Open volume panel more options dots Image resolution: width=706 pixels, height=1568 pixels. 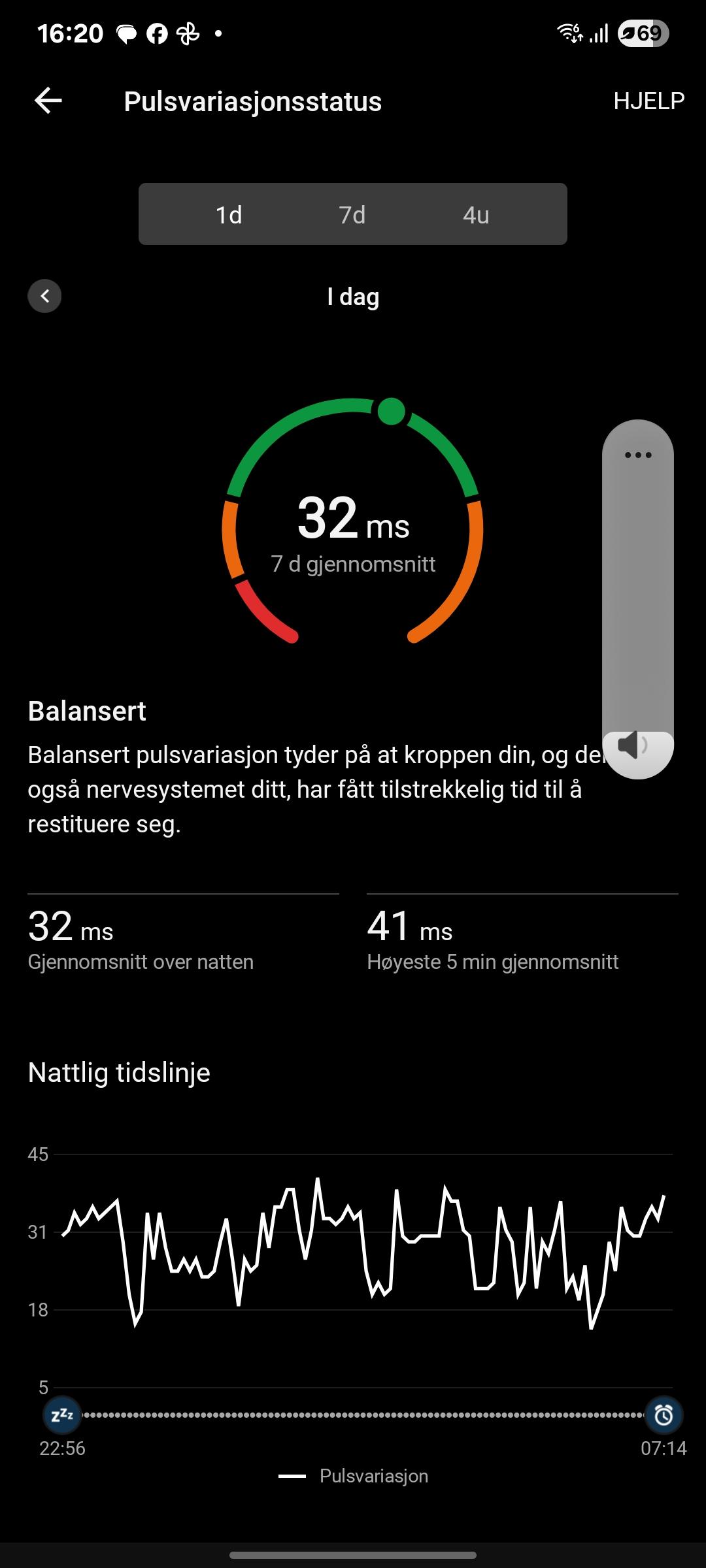(x=638, y=455)
